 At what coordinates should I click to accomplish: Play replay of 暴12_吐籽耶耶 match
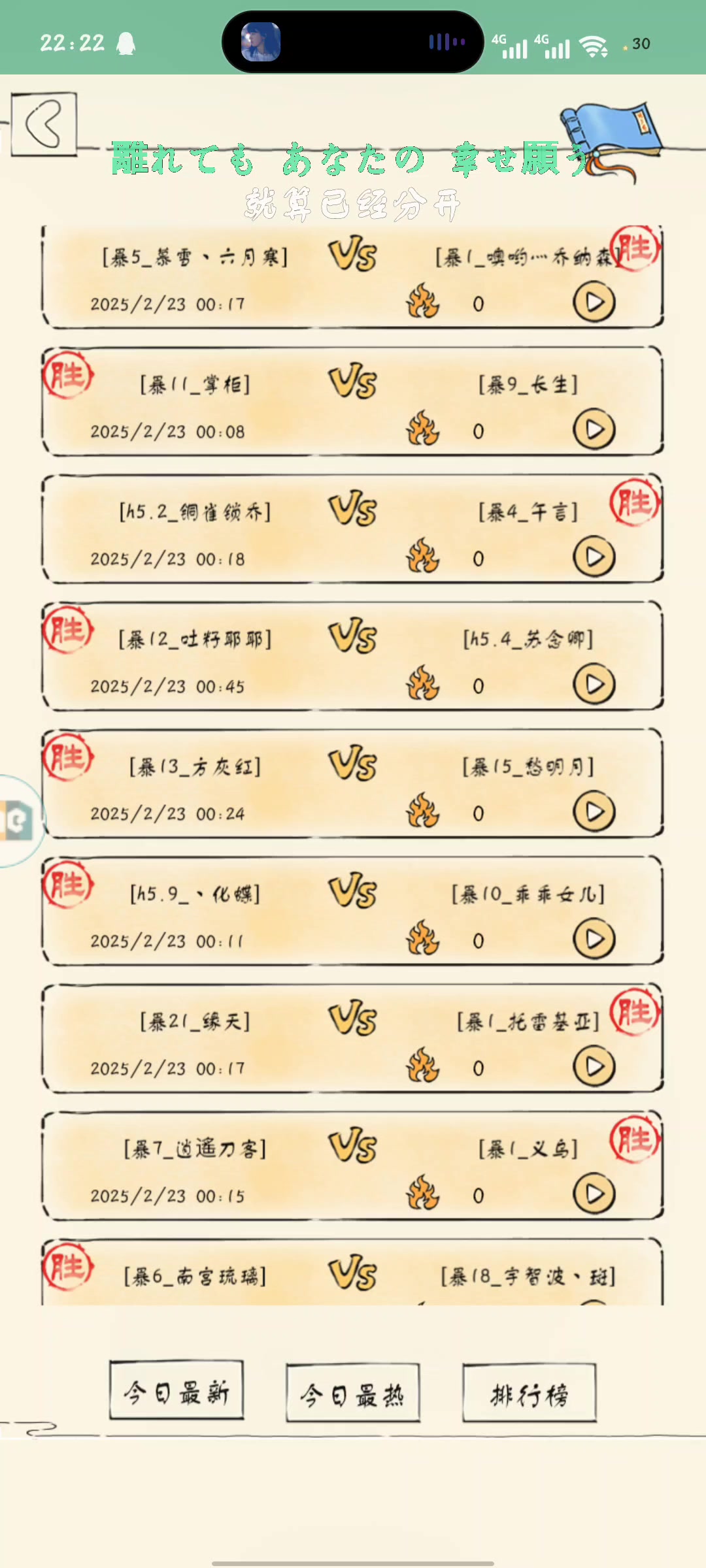594,685
